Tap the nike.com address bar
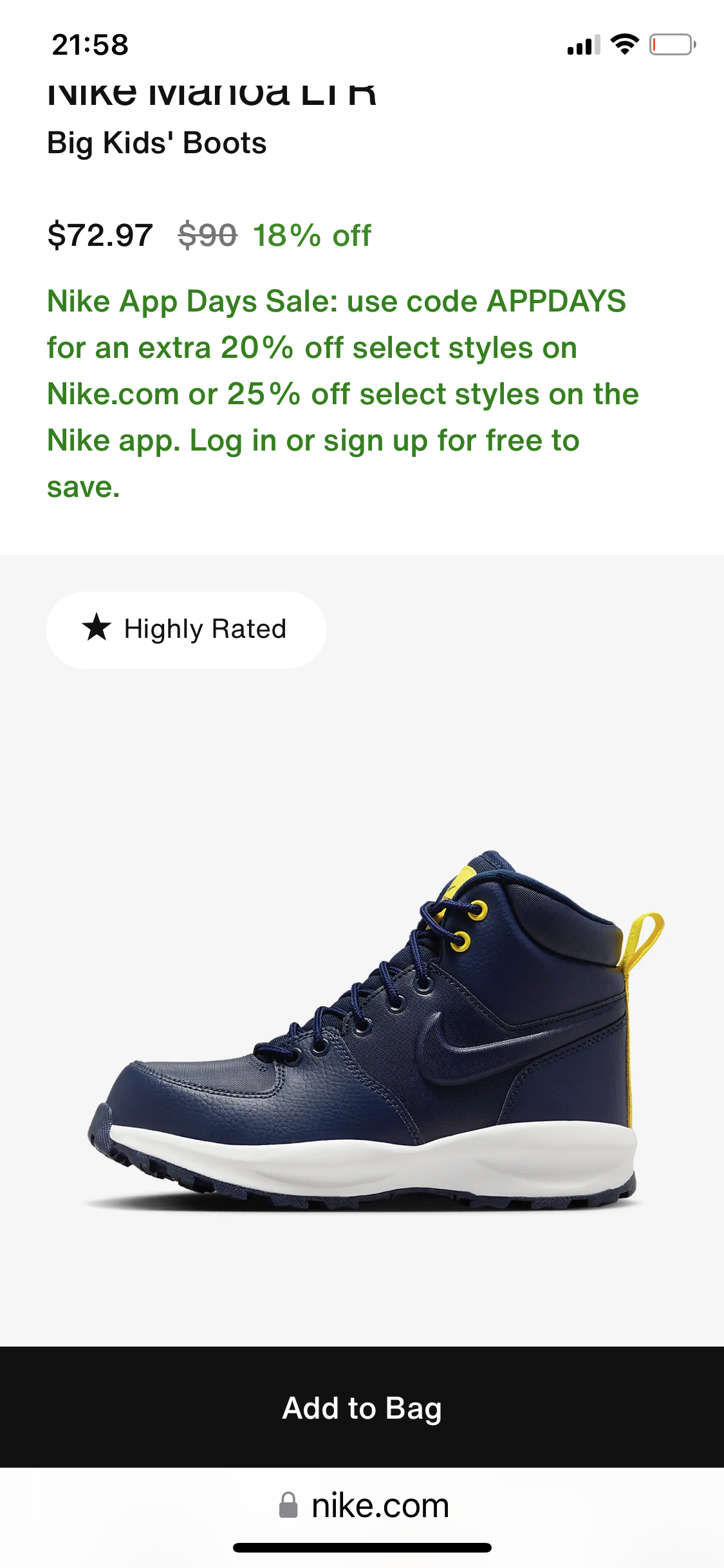Viewport: 724px width, 1568px height. click(364, 1506)
